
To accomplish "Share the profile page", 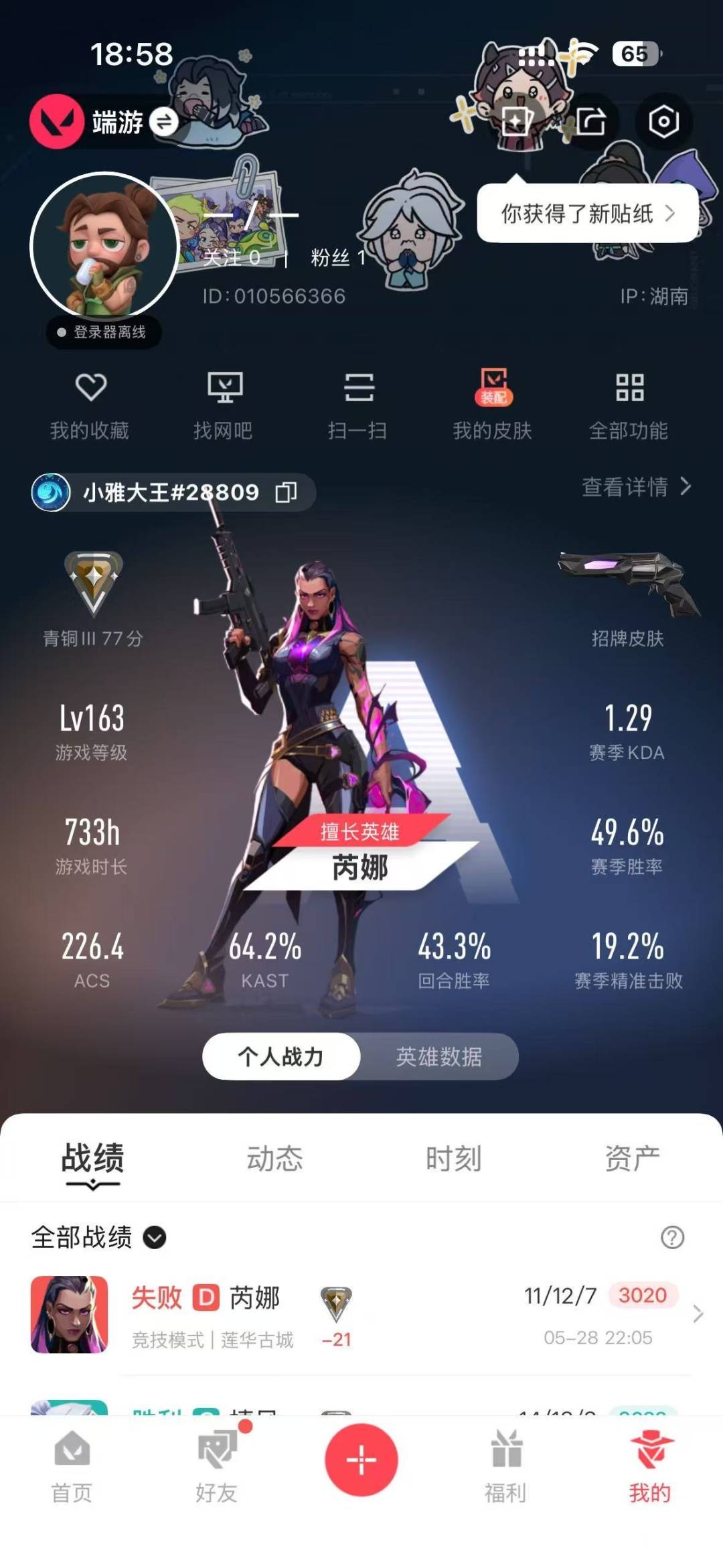I will [x=591, y=121].
